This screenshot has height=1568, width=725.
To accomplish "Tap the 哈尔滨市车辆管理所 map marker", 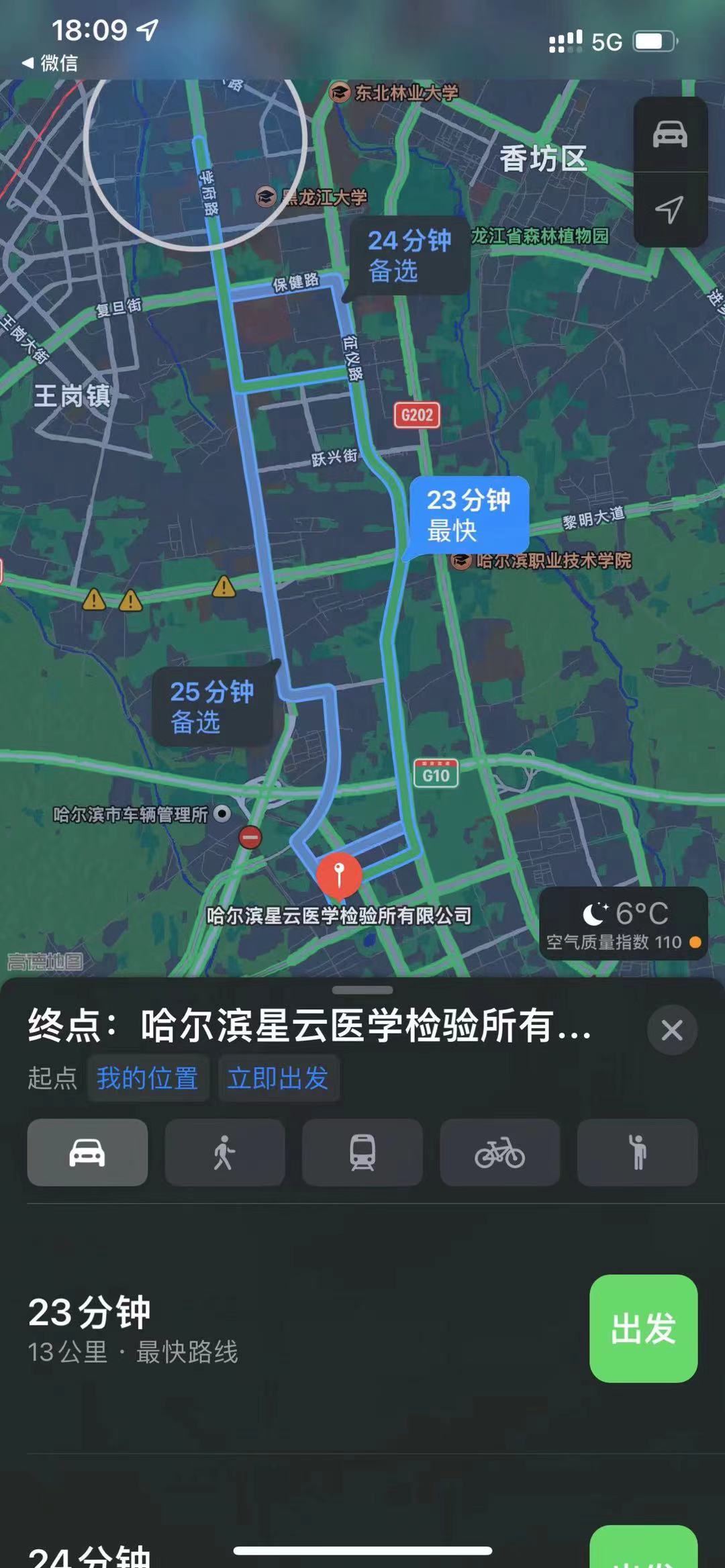I will tap(222, 814).
